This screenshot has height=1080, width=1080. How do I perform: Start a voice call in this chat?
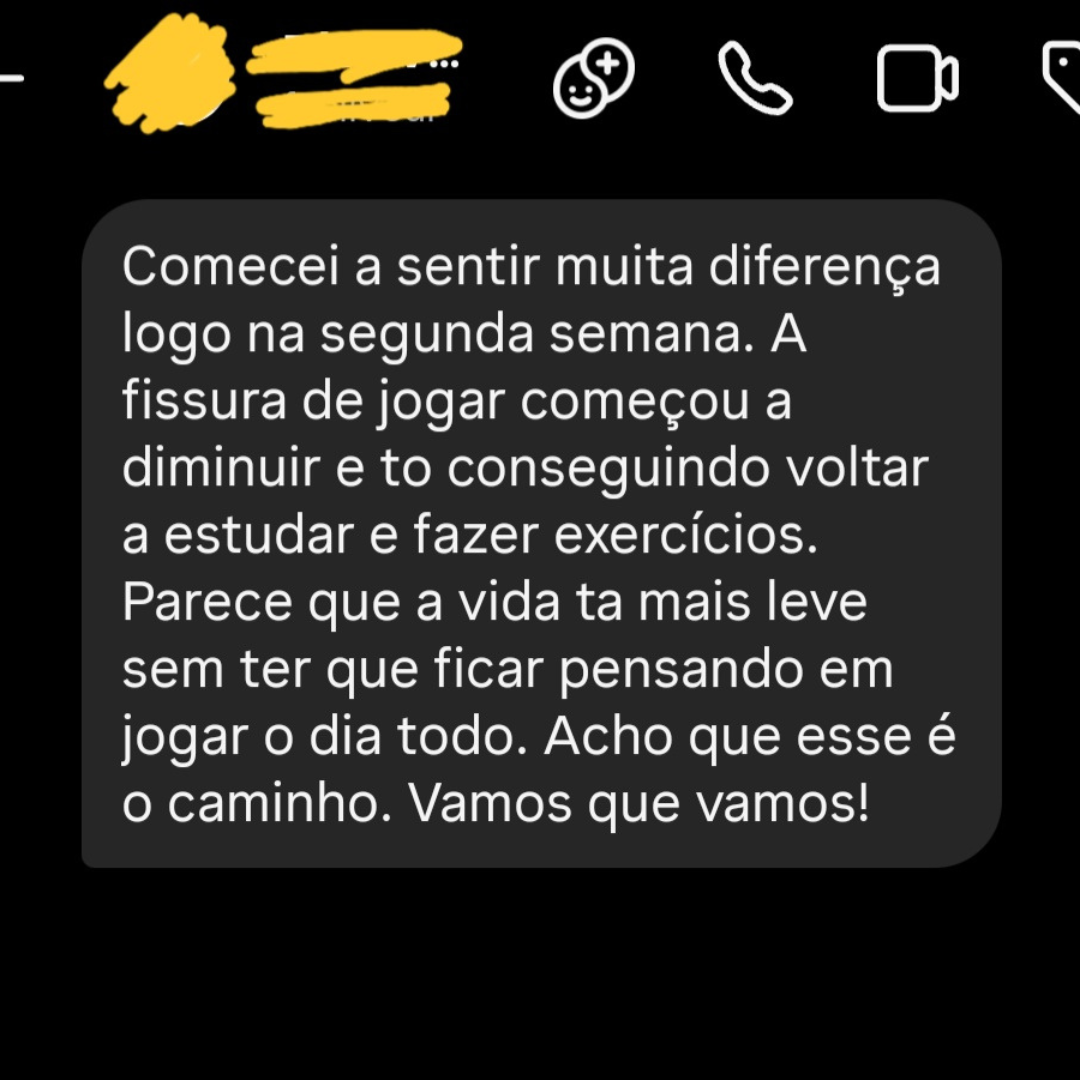pyautogui.click(x=755, y=79)
